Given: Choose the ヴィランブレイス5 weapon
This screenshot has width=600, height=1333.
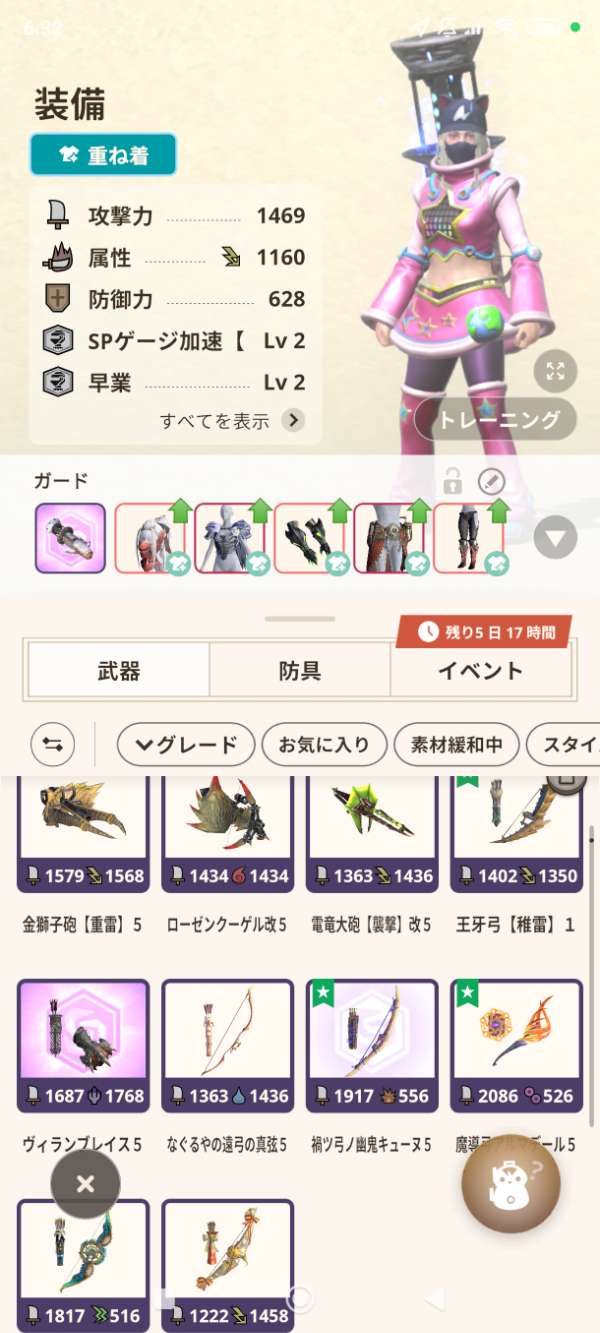Looking at the screenshot, I should pos(83,1045).
